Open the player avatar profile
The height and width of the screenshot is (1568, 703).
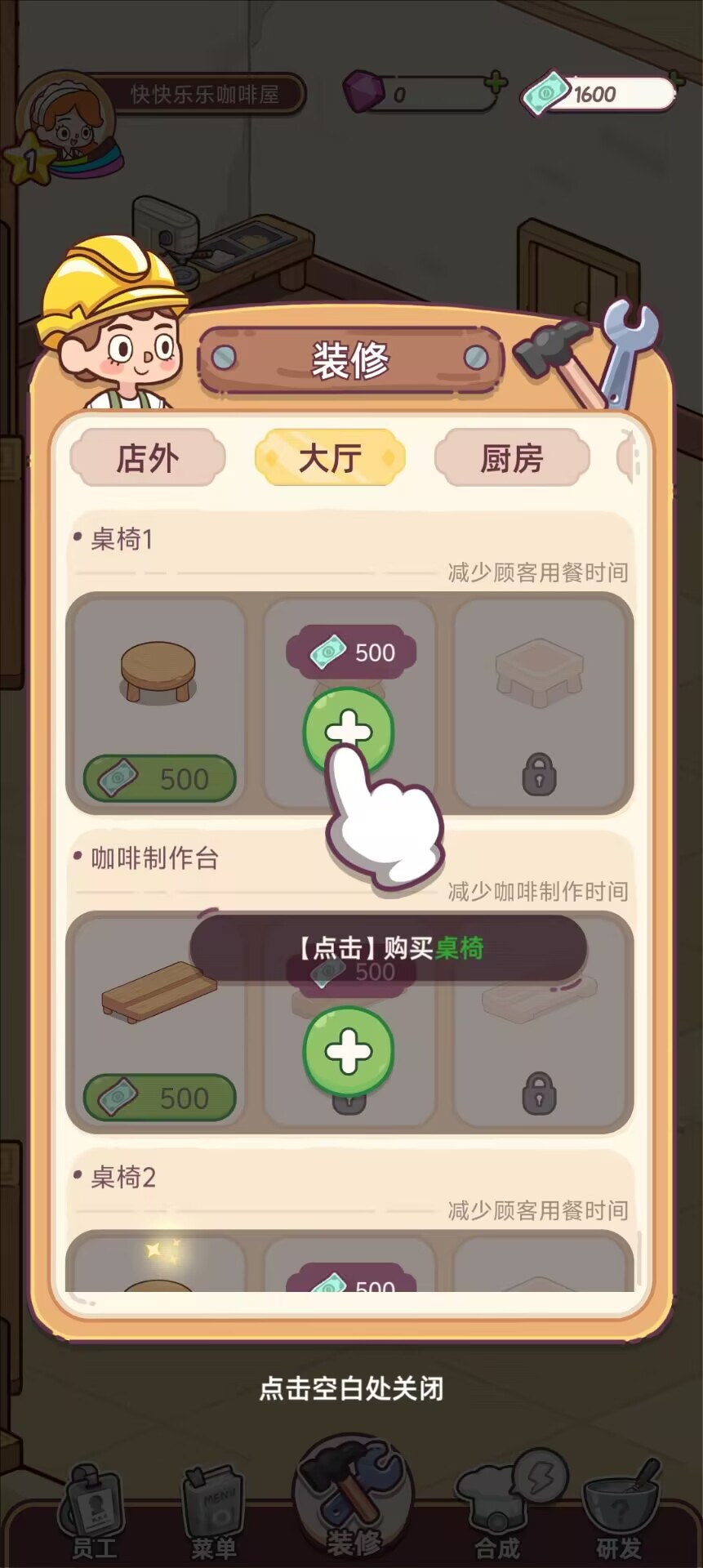[x=65, y=122]
